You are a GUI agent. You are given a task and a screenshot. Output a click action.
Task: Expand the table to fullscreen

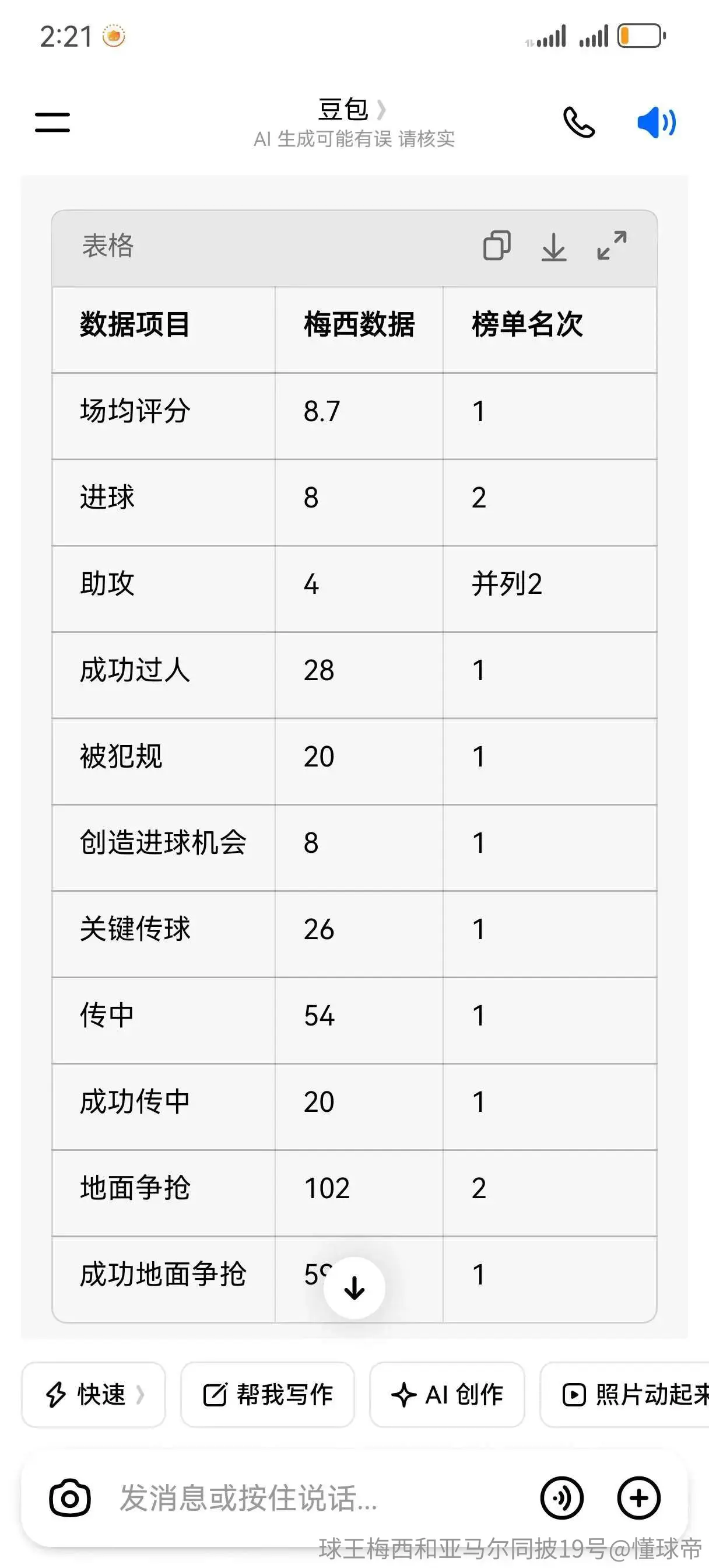click(x=612, y=246)
